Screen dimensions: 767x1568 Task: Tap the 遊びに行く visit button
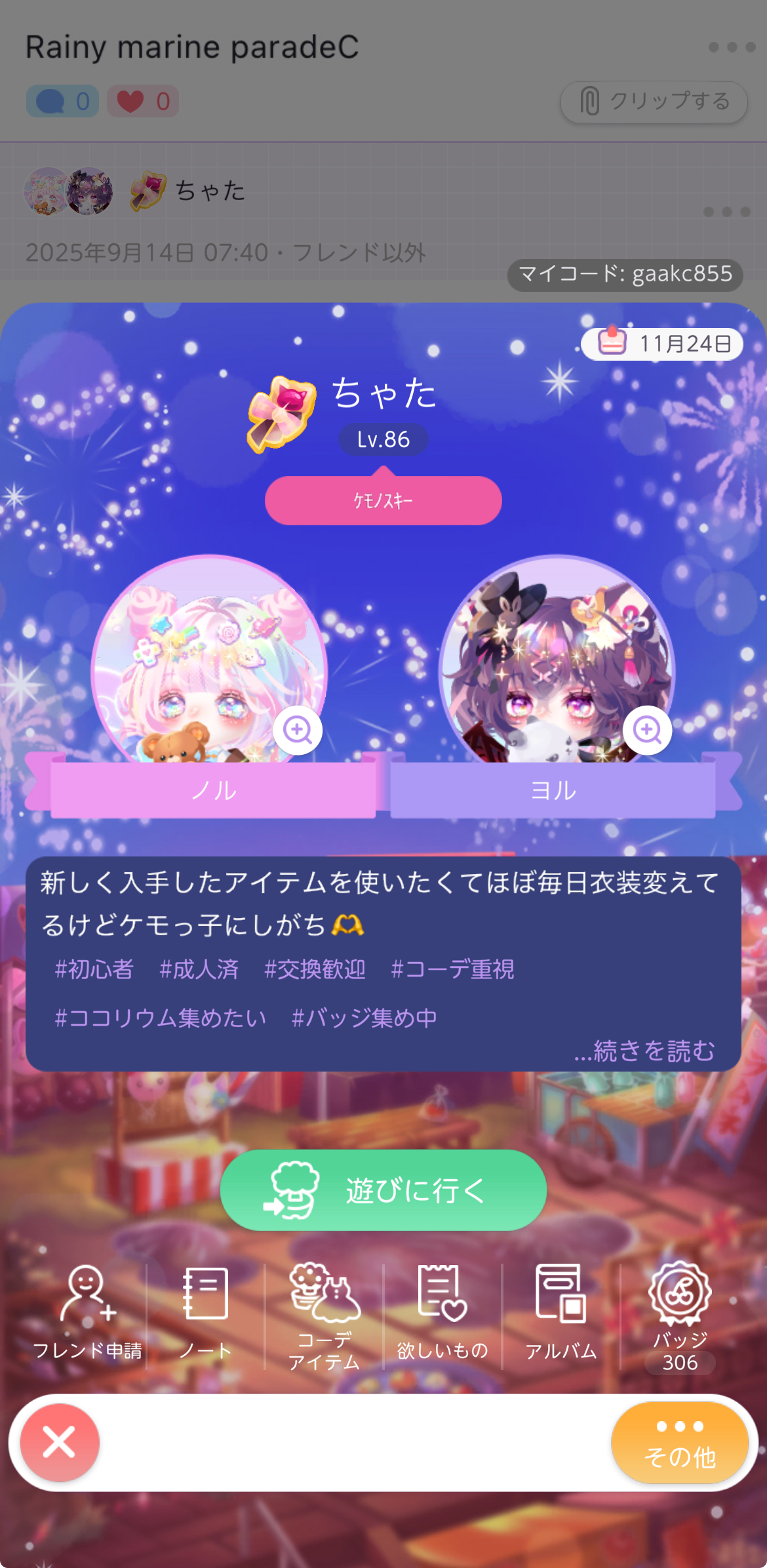pyautogui.click(x=383, y=1190)
